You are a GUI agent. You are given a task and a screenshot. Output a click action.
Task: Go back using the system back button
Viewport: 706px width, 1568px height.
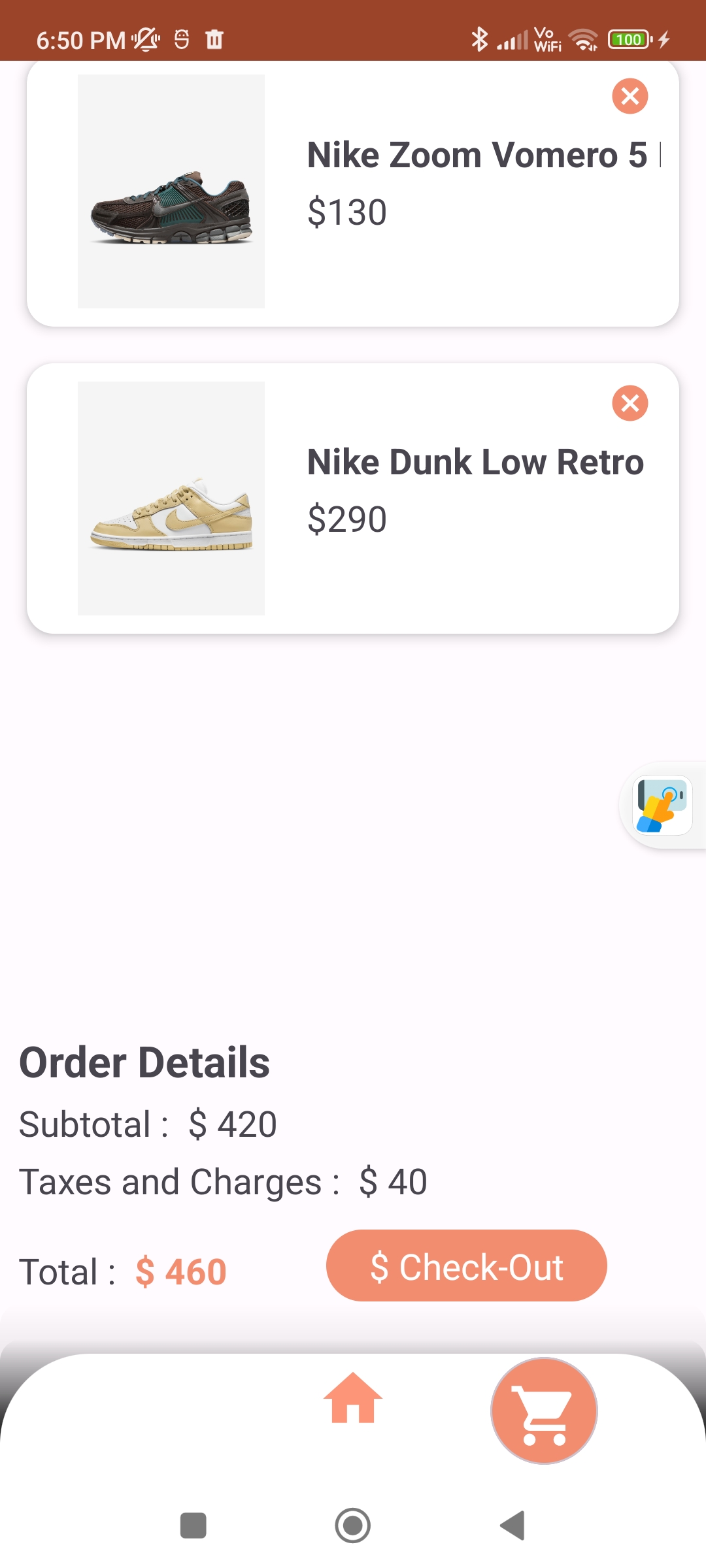pyautogui.click(x=513, y=1526)
